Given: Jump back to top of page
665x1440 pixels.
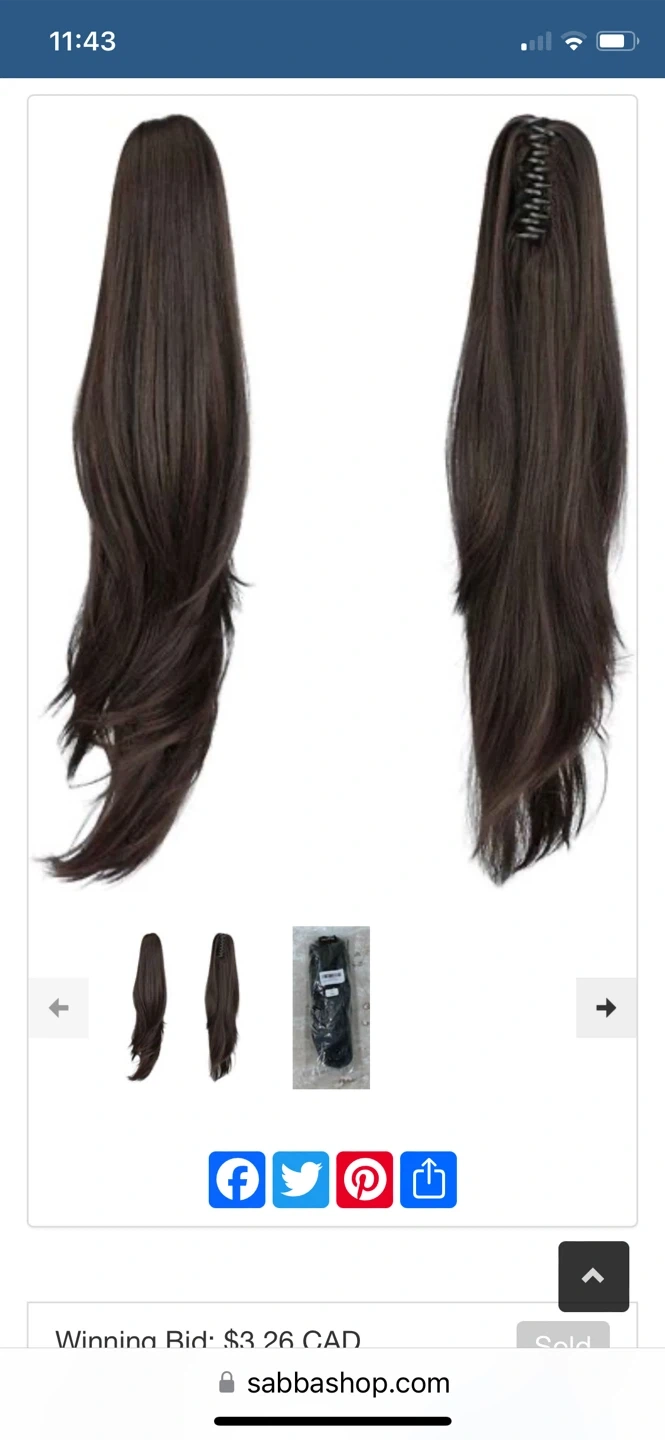Looking at the screenshot, I should (593, 1276).
